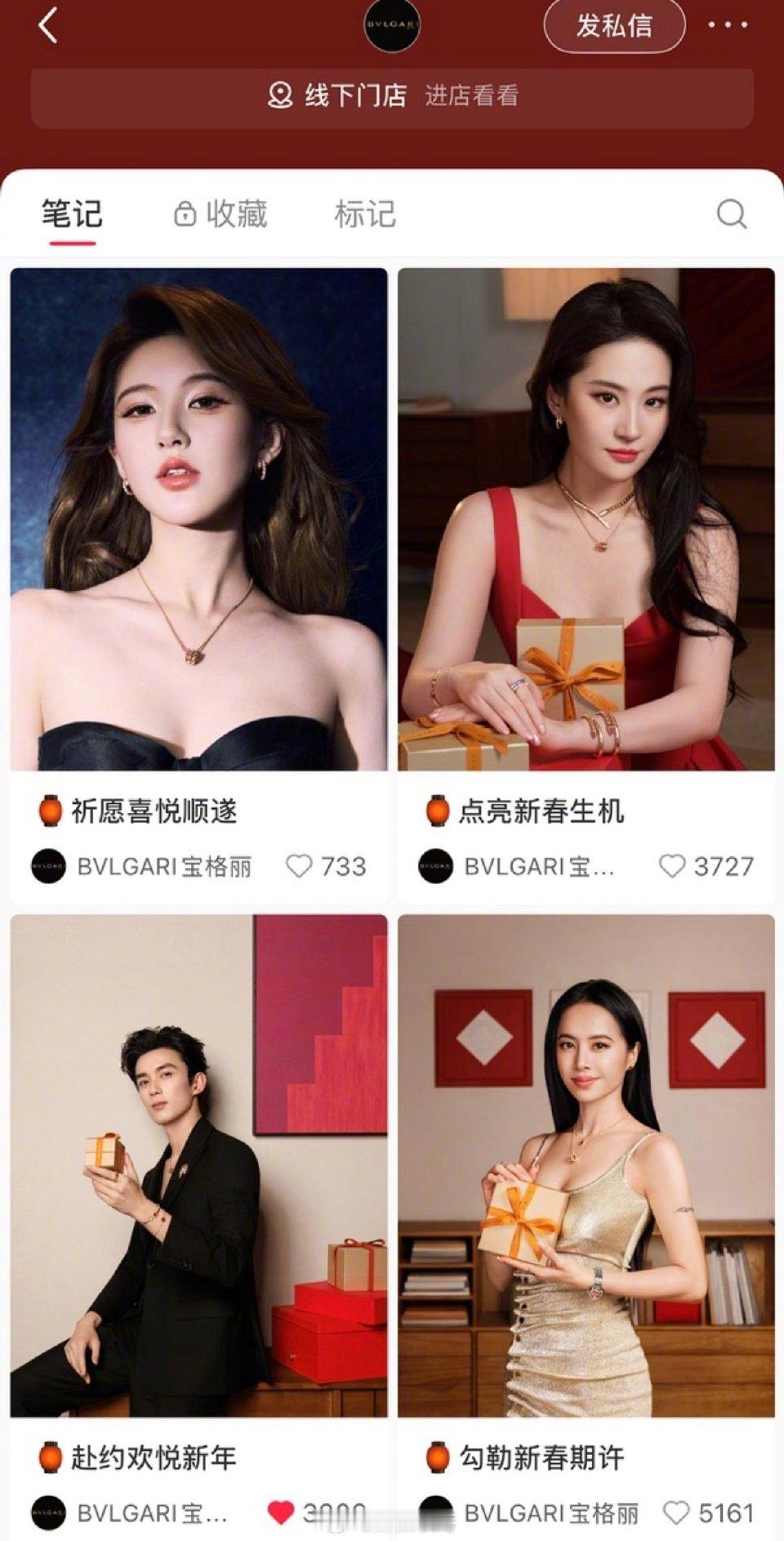
Task: Tap the lantern icon on 勾勒新春期许 post
Action: [439, 1458]
